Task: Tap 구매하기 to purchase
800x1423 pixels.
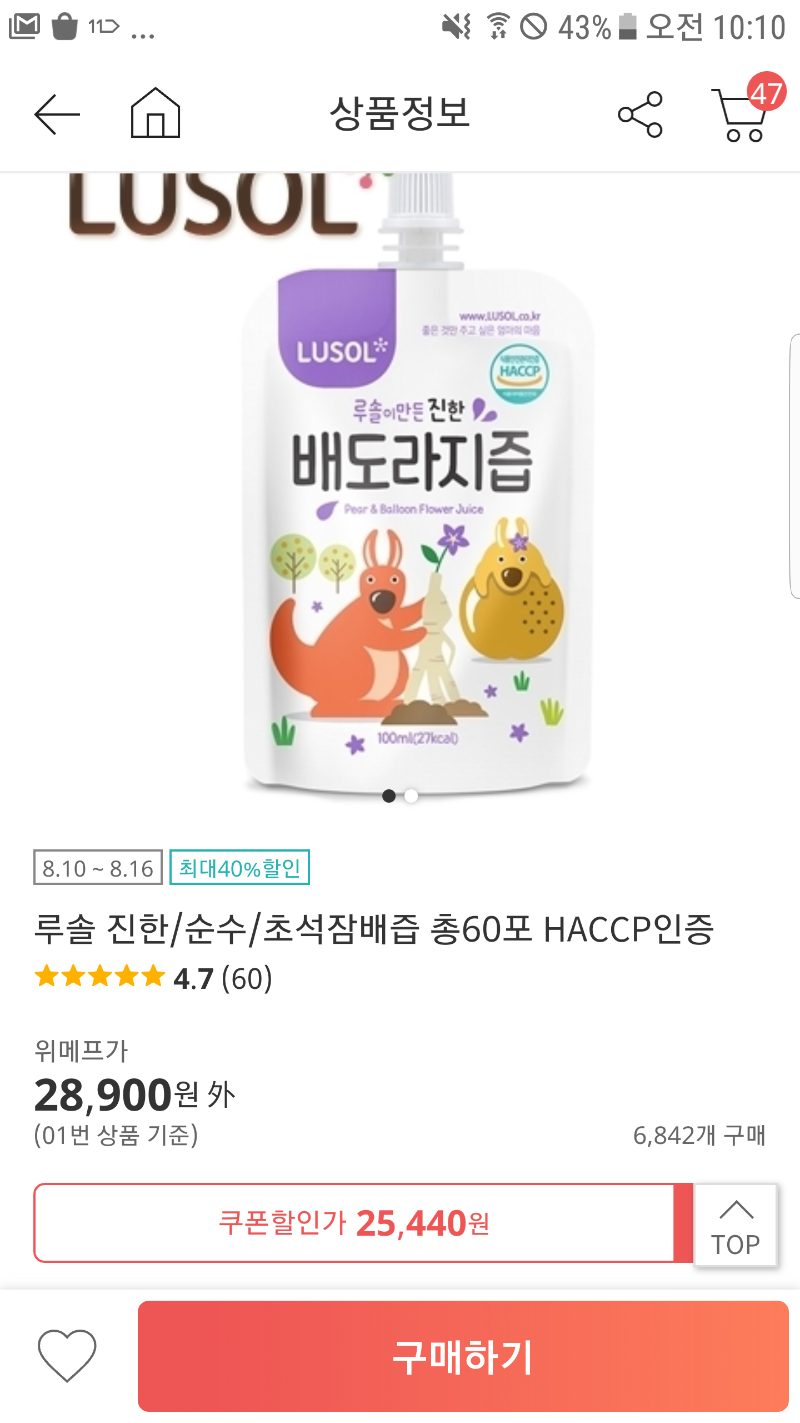Action: [463, 1356]
